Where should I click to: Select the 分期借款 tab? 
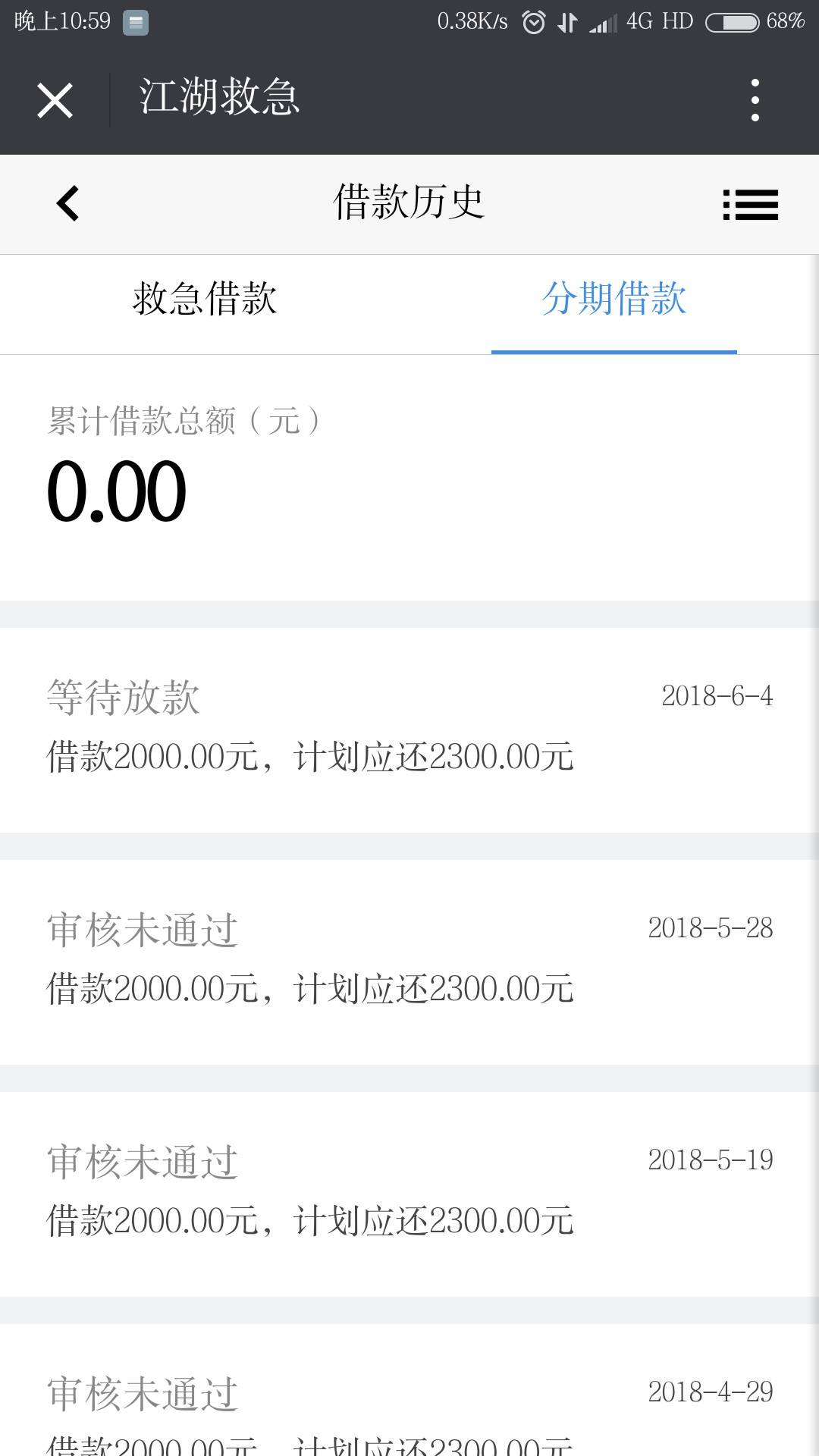[614, 300]
